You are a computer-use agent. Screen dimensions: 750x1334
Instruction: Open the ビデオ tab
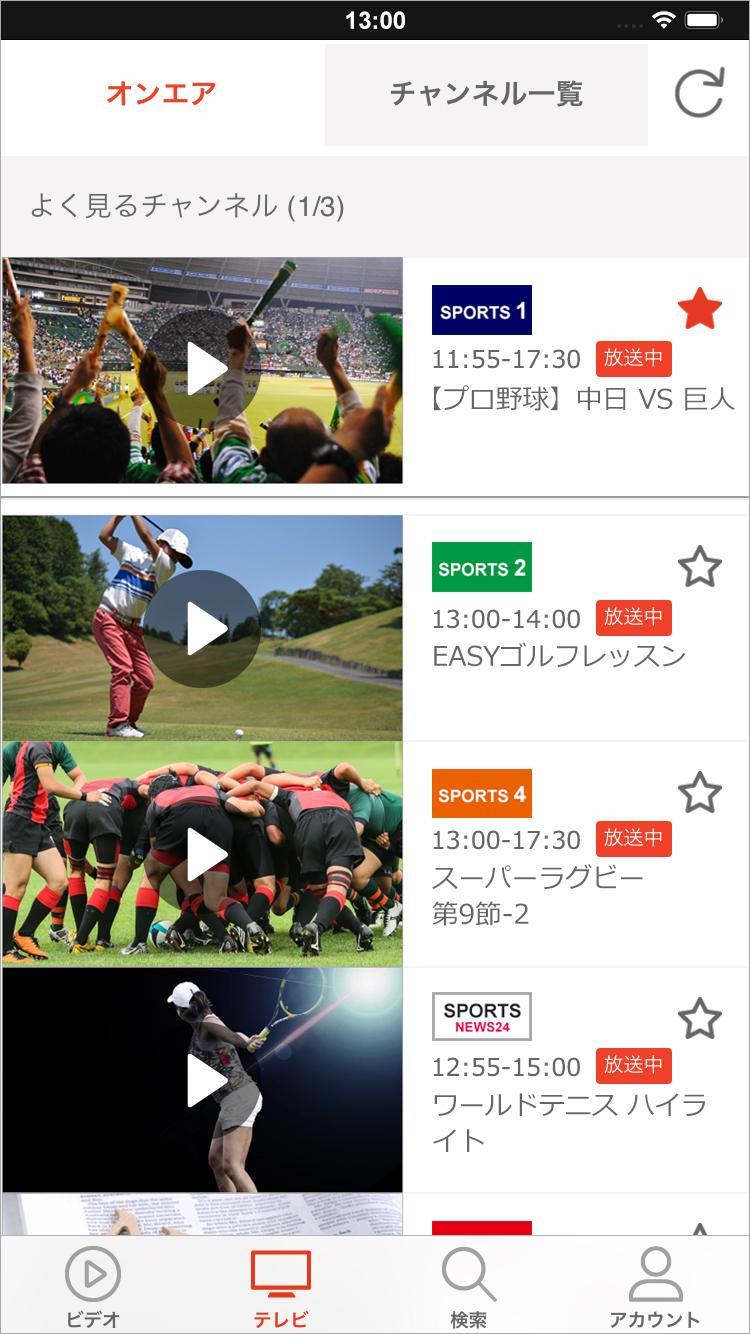click(x=93, y=1288)
